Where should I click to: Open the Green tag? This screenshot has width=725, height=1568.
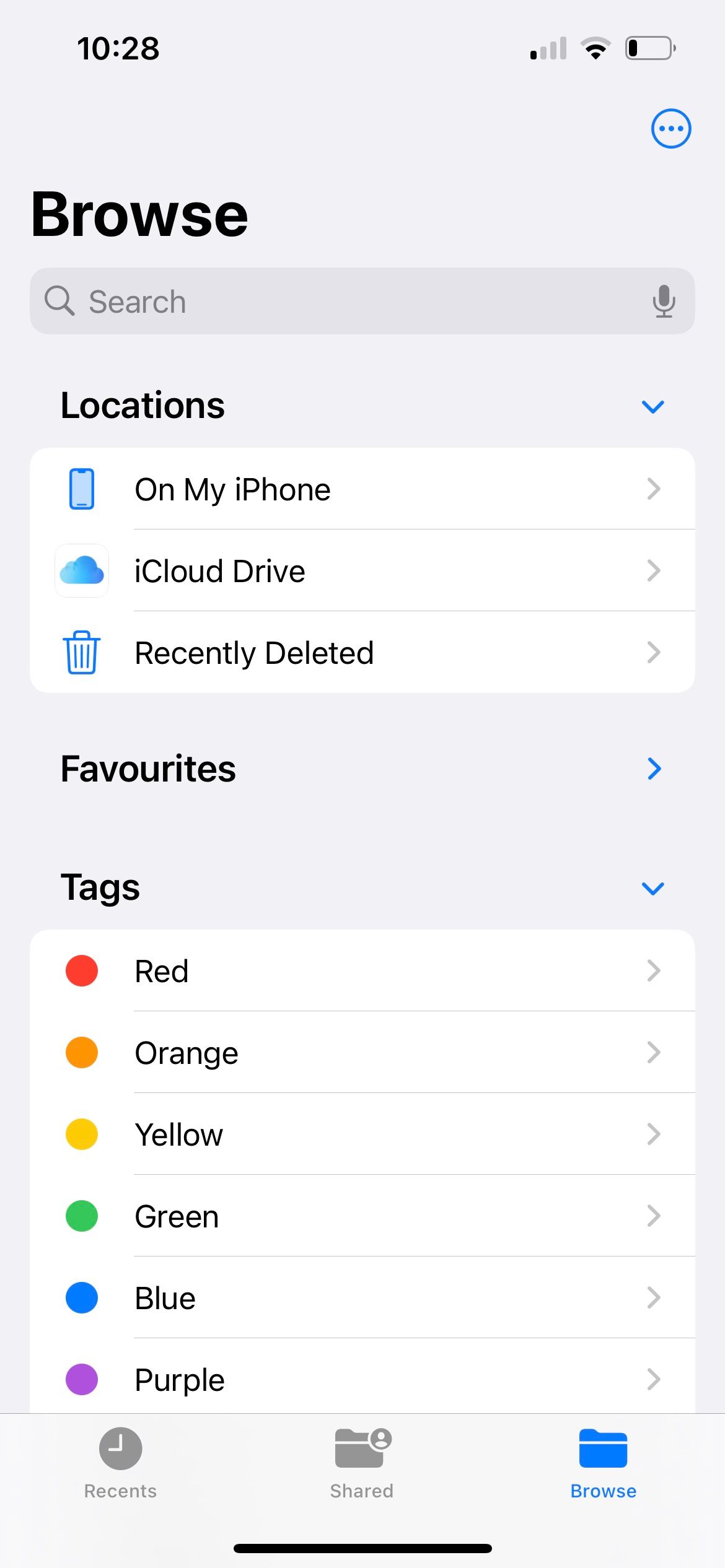362,1216
